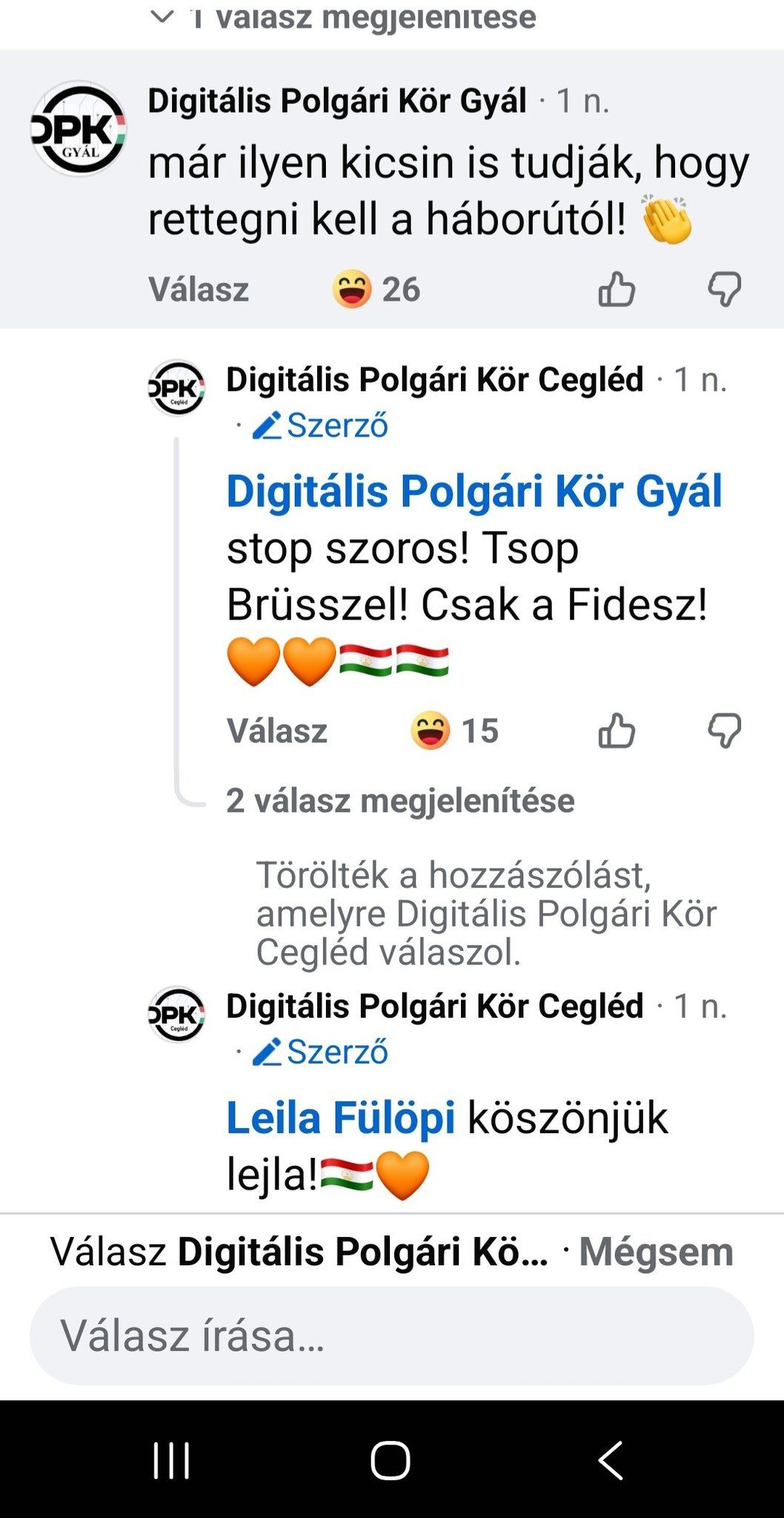784x1518 pixels.
Task: Dislike the Gyál comment about háború
Action: (x=724, y=289)
